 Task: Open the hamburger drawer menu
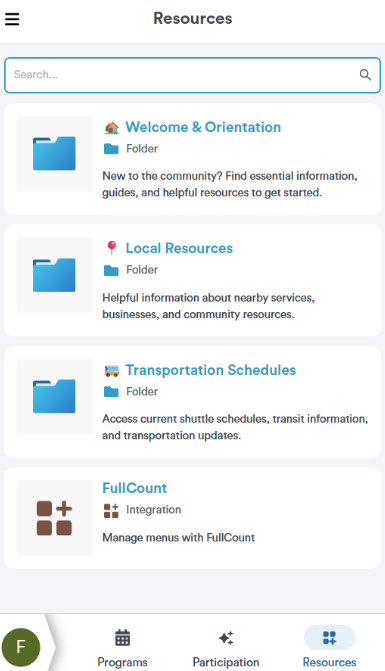12,19
